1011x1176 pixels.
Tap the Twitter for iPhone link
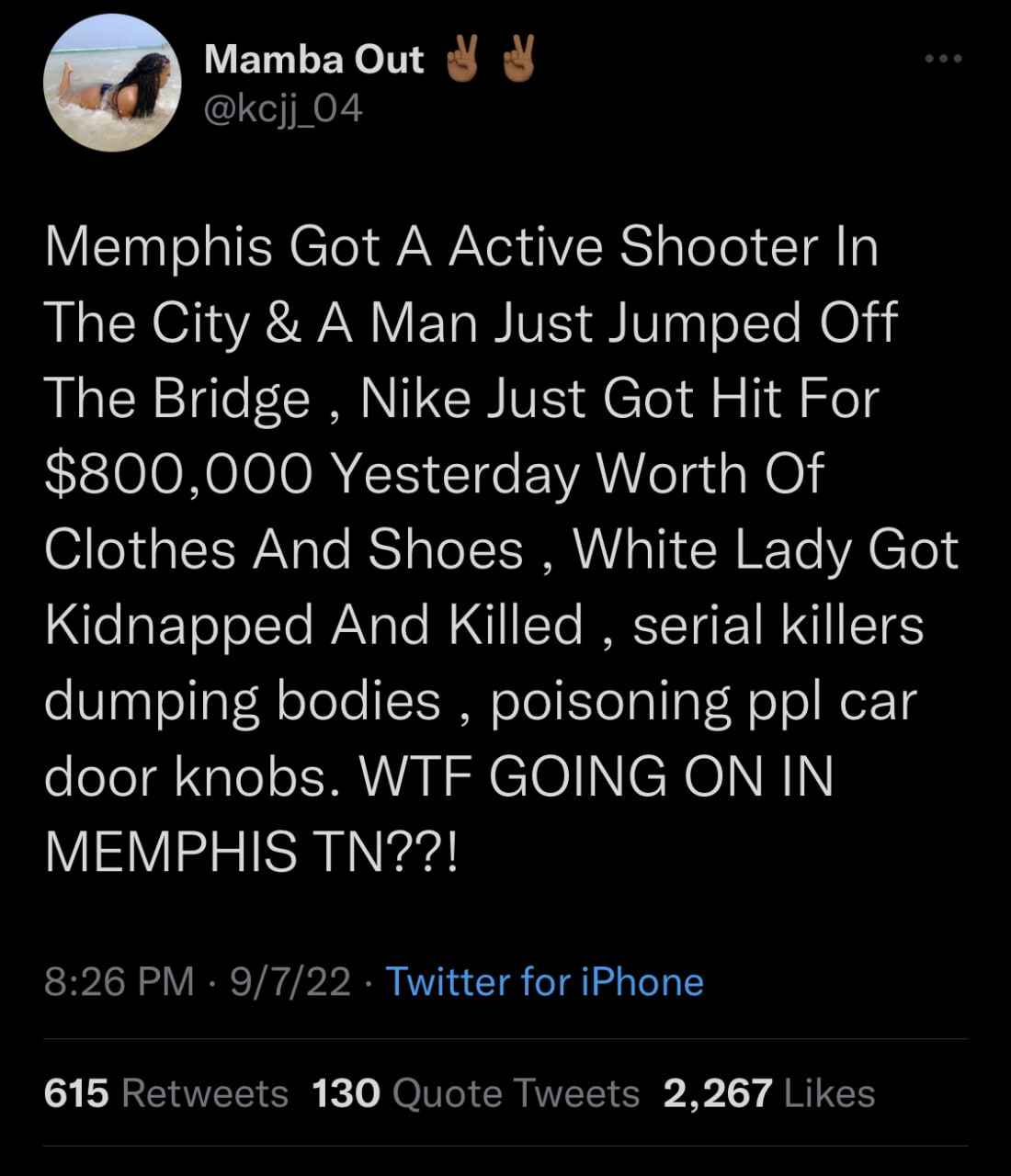544,981
